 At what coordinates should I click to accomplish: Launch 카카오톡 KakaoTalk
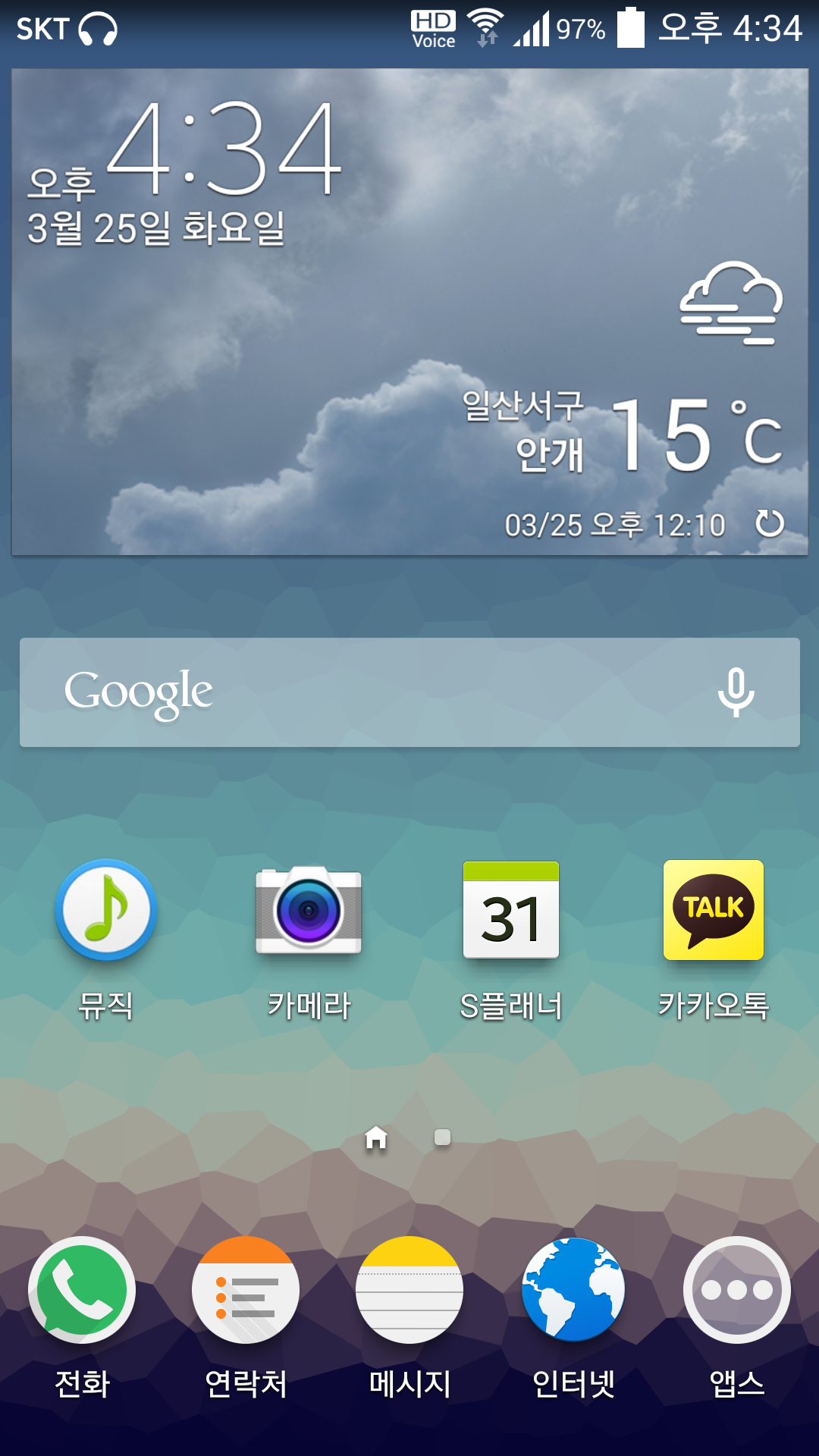tap(713, 910)
